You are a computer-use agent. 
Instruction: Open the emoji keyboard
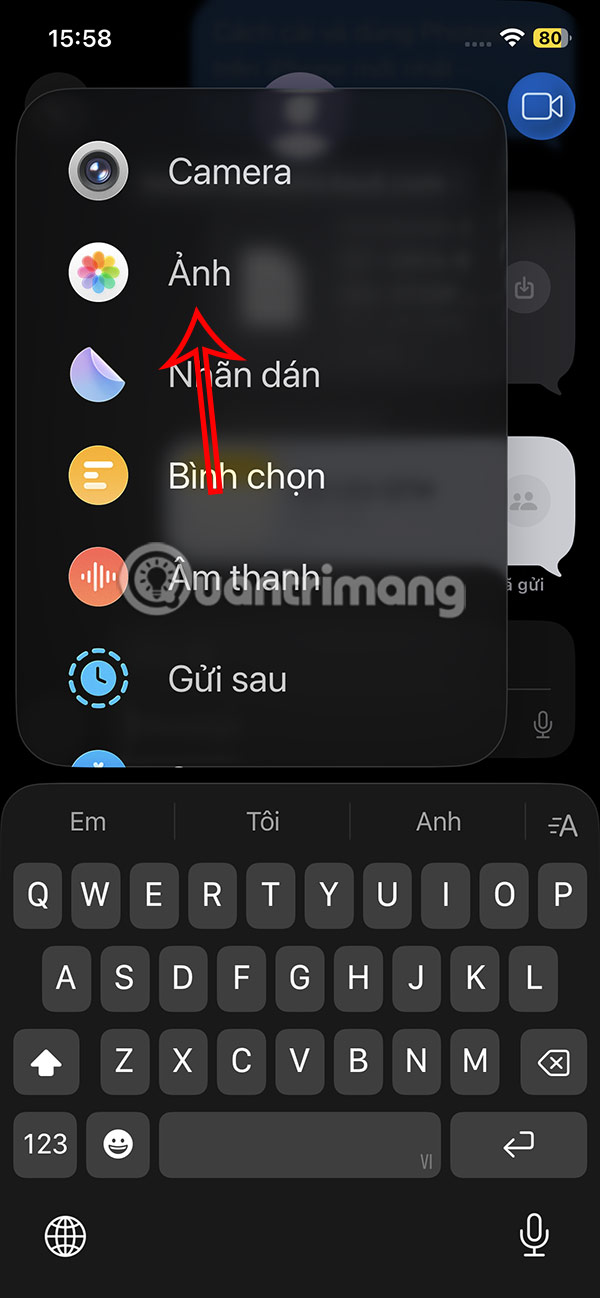pos(118,1144)
